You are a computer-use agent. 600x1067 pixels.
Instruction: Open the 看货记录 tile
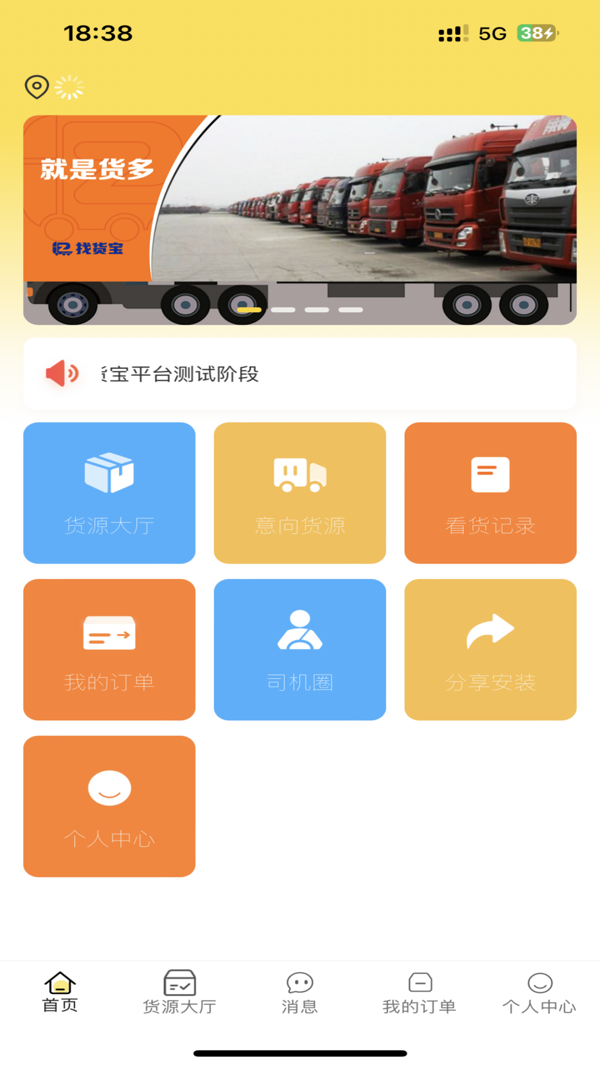[x=490, y=493]
